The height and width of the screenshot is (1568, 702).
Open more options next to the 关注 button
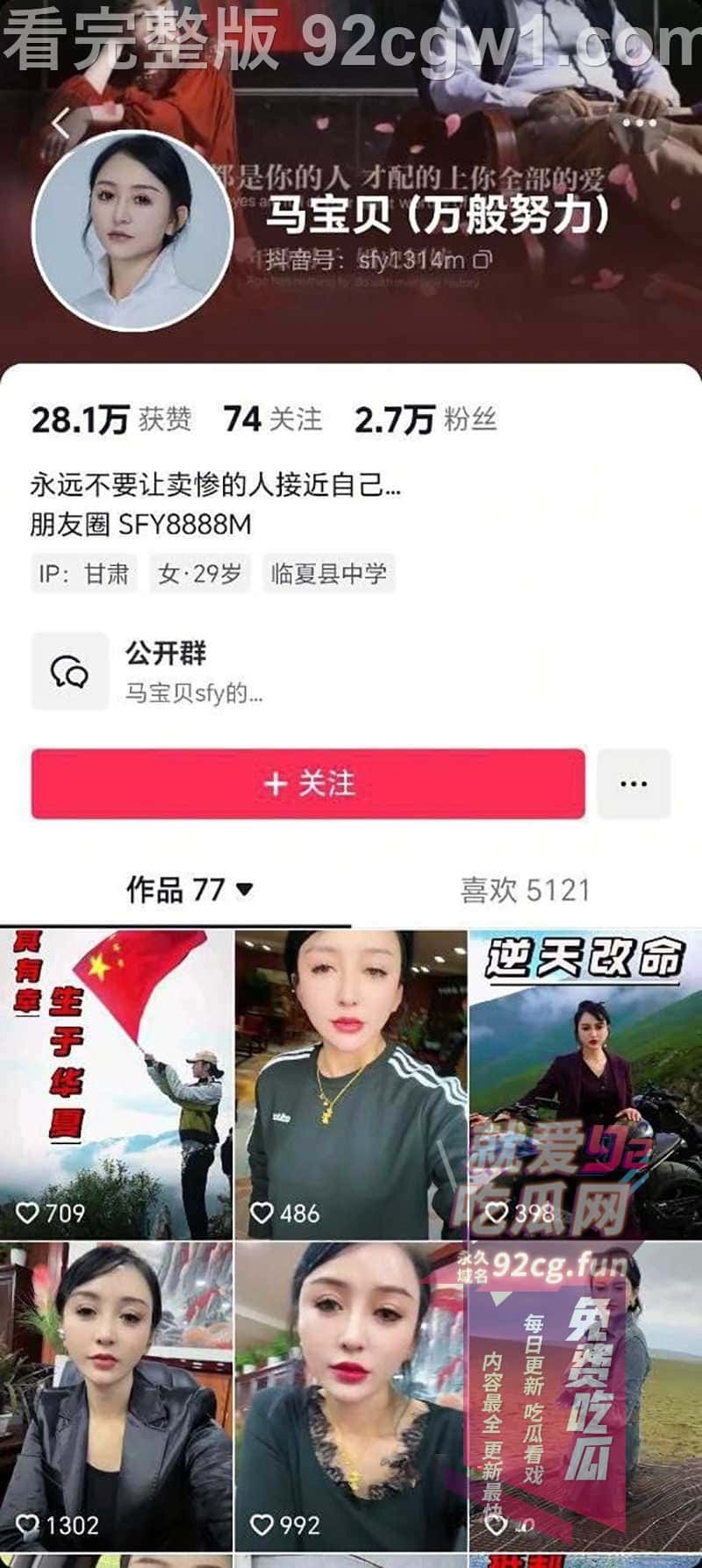pos(634,784)
